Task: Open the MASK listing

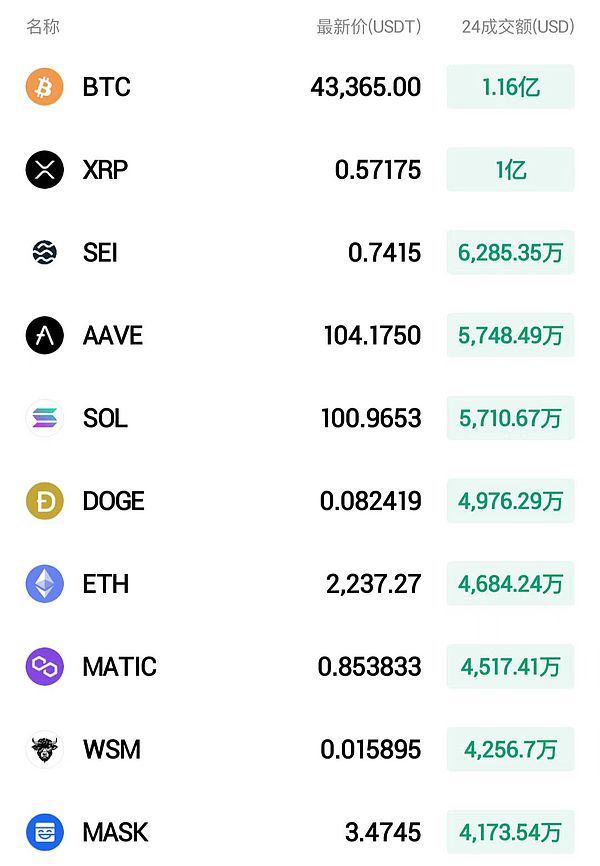Action: (115, 832)
